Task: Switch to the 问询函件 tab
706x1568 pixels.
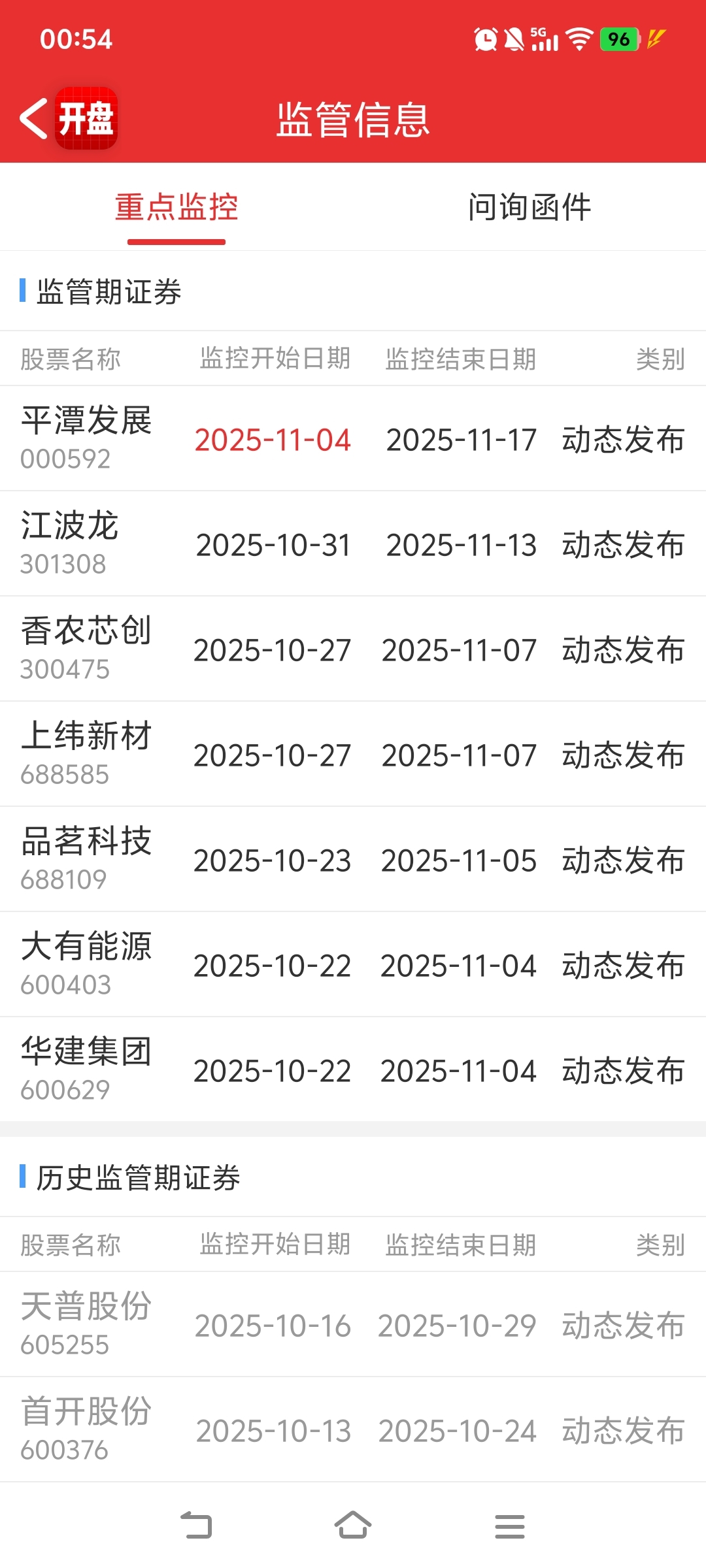Action: pyautogui.click(x=529, y=208)
